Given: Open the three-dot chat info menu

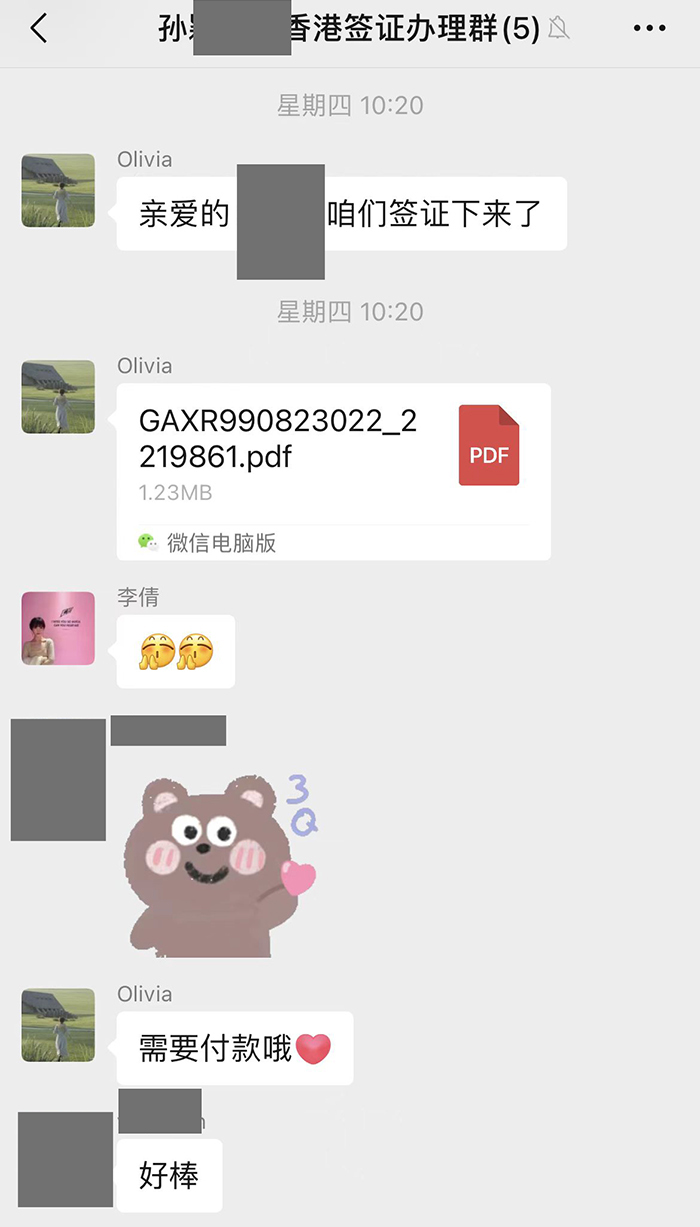Looking at the screenshot, I should tap(649, 29).
